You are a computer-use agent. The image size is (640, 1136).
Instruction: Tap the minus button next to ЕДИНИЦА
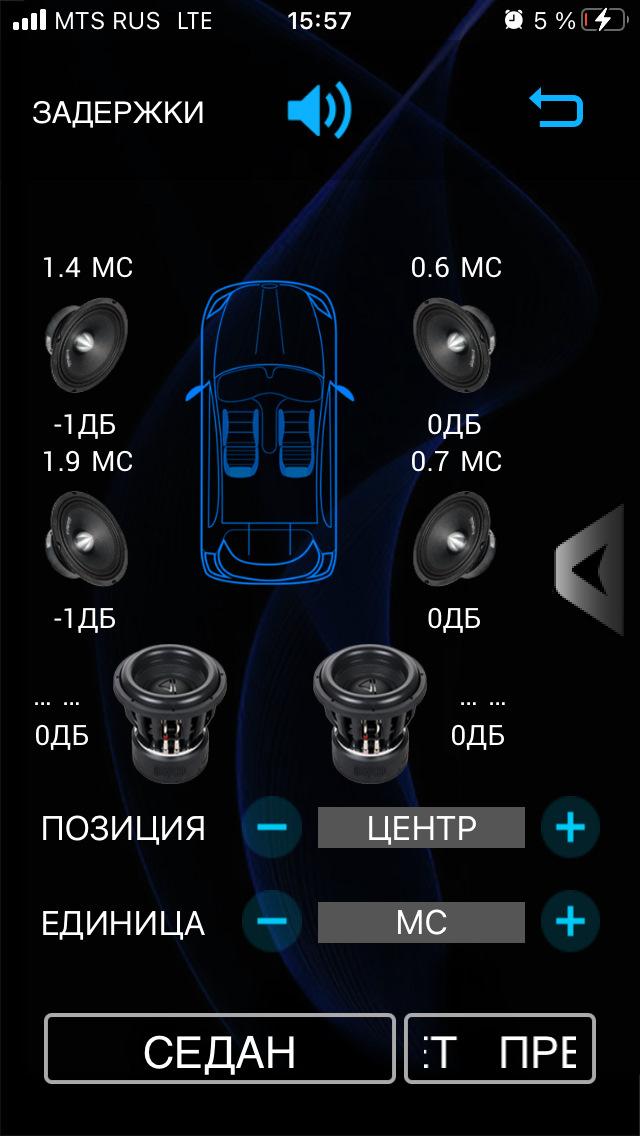272,921
